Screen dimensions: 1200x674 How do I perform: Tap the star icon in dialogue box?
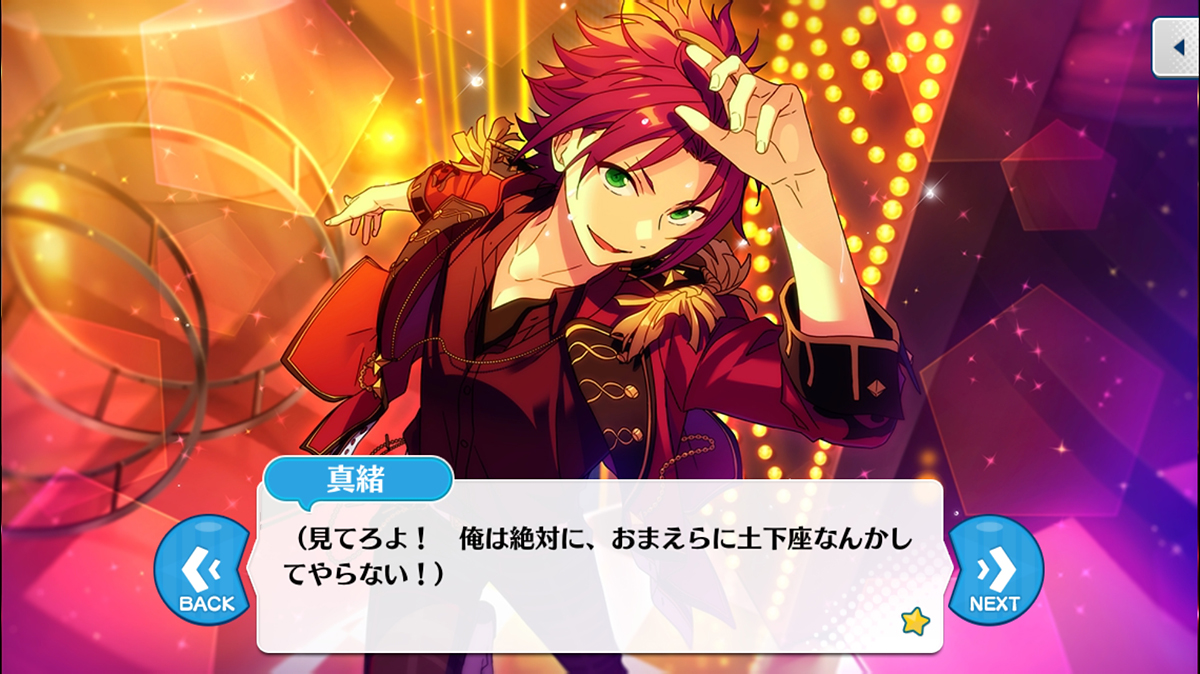pyautogui.click(x=914, y=622)
